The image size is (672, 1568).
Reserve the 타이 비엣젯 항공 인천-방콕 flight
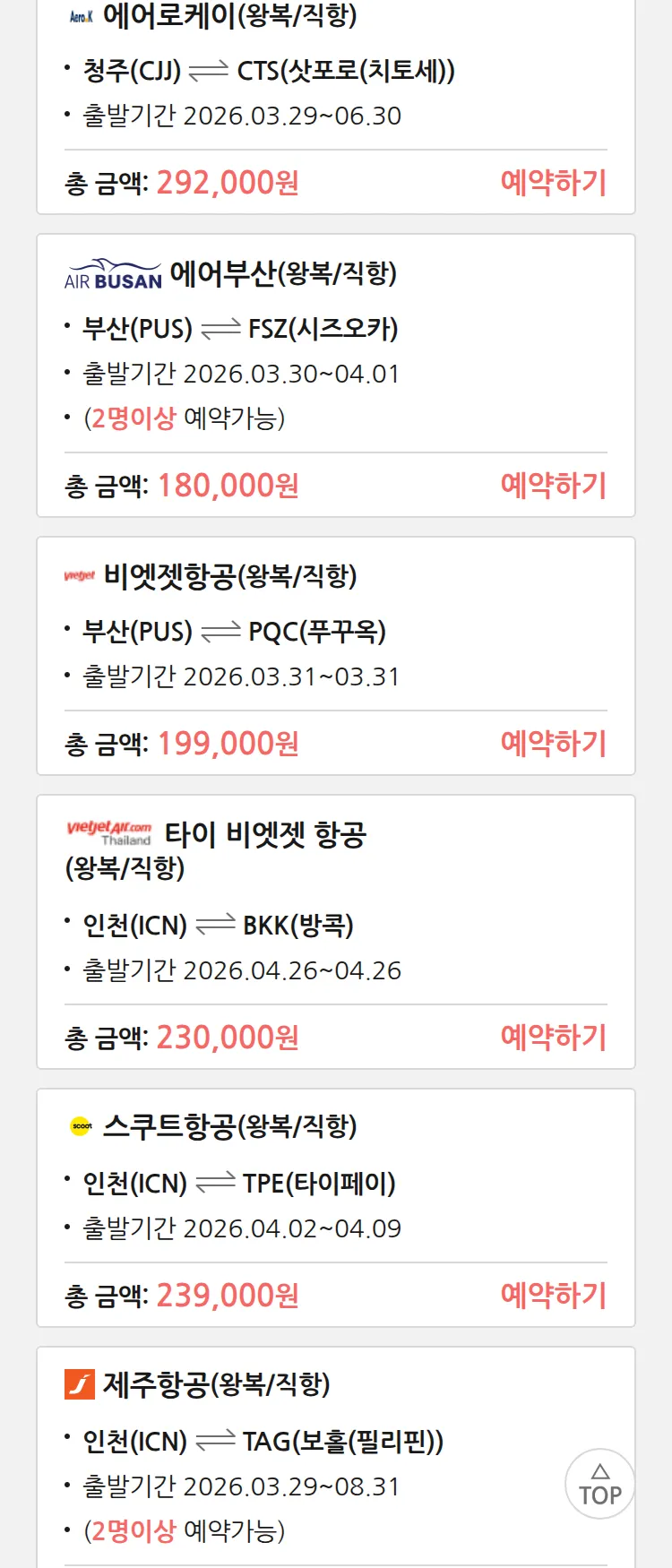pyautogui.click(x=553, y=1038)
